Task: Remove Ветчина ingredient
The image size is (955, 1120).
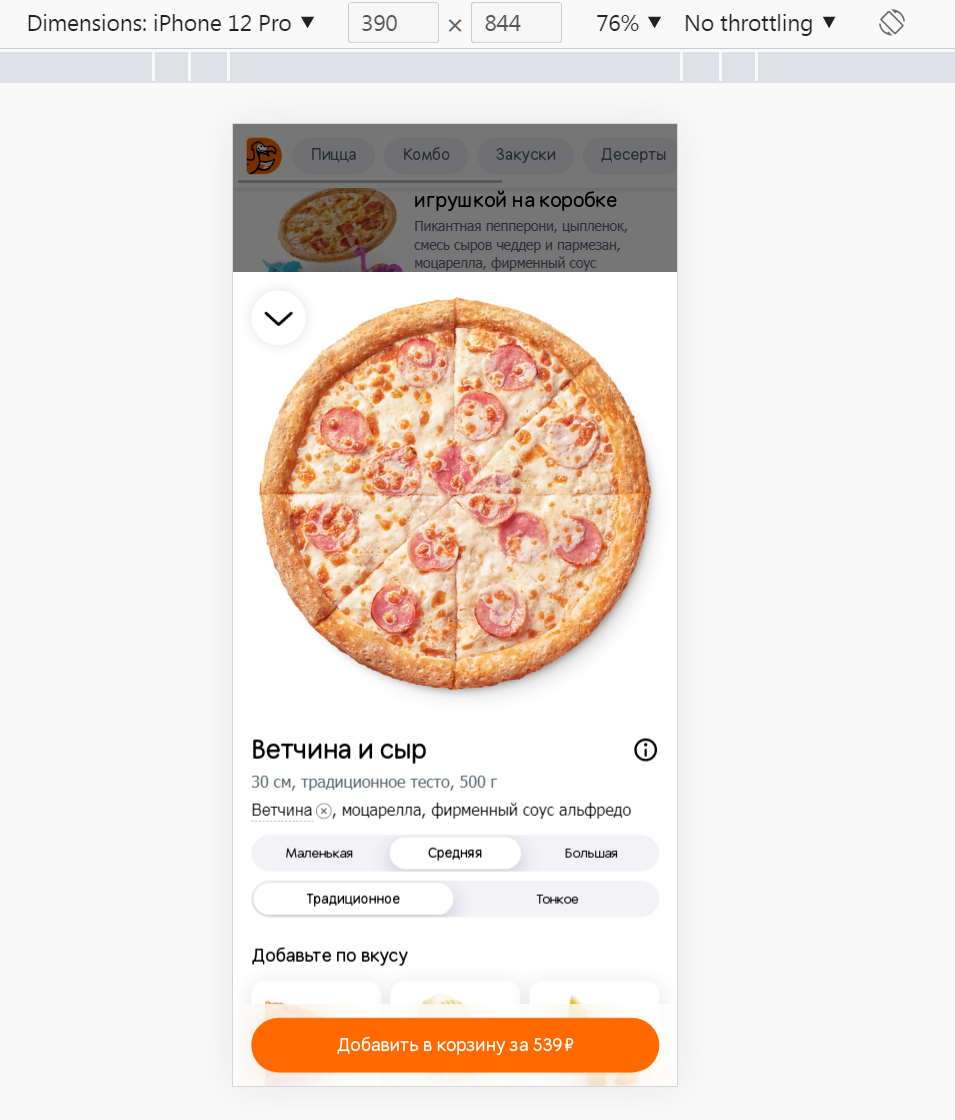Action: click(324, 811)
